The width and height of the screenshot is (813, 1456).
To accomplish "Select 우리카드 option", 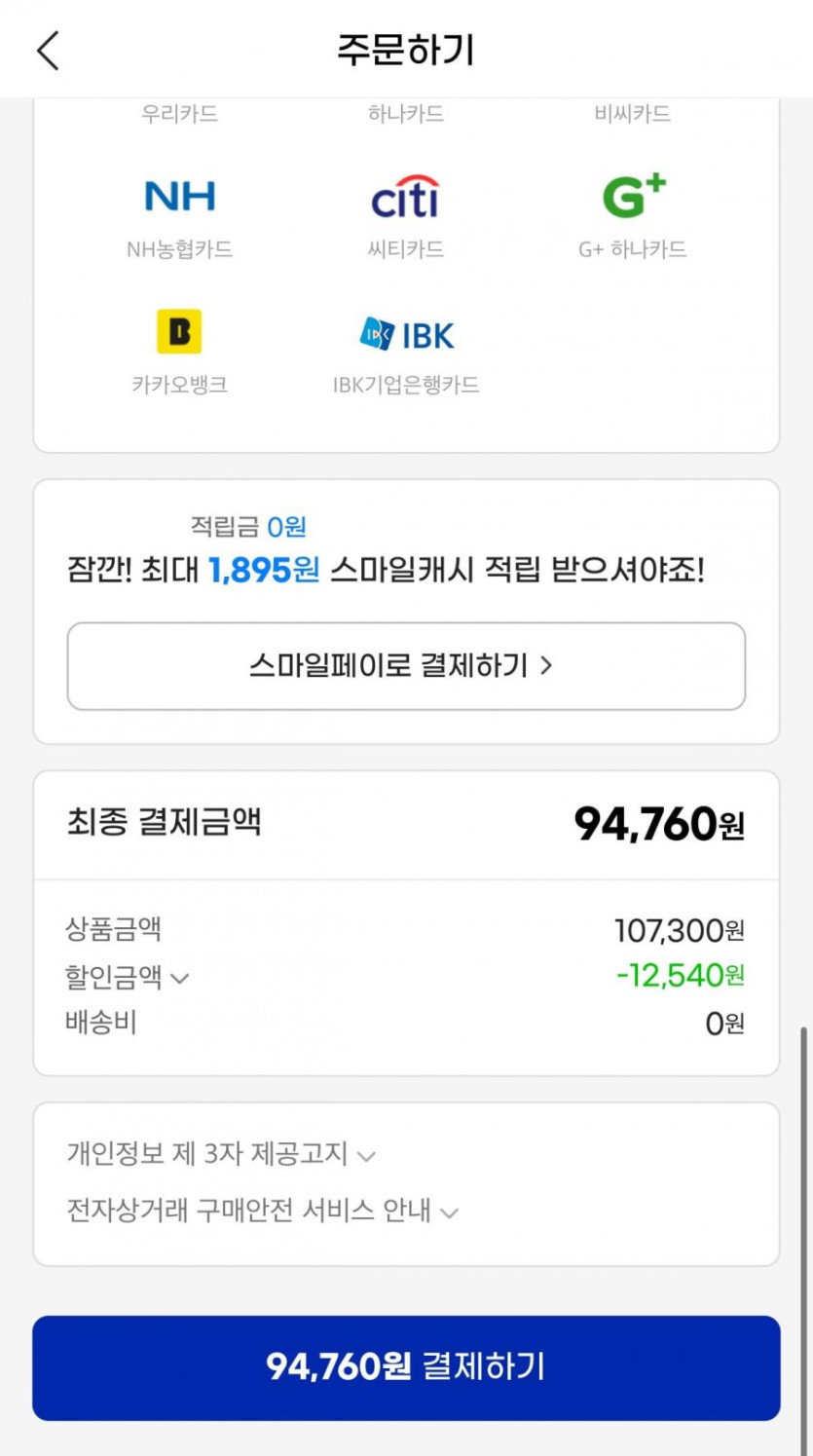I will pyautogui.click(x=180, y=114).
